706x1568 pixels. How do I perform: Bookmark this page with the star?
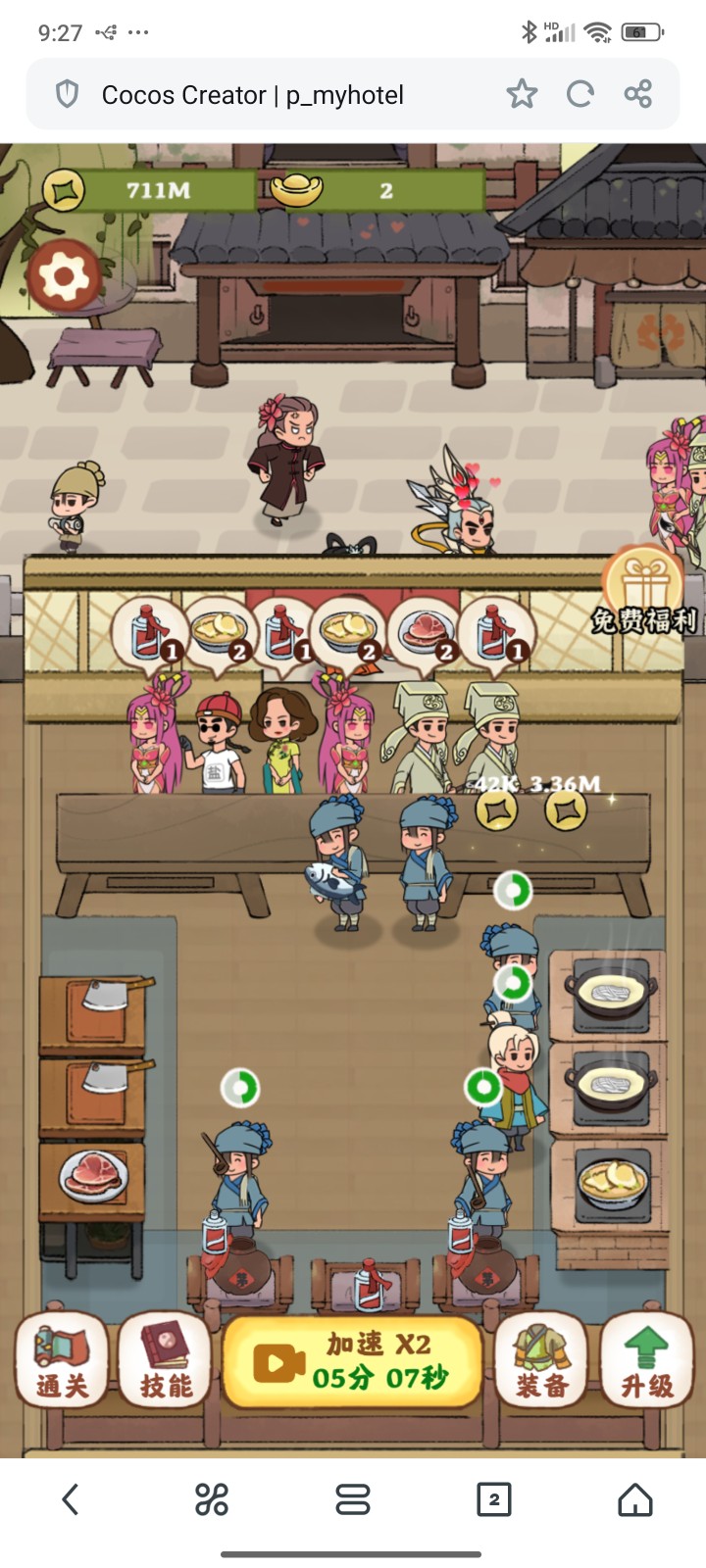tap(522, 94)
